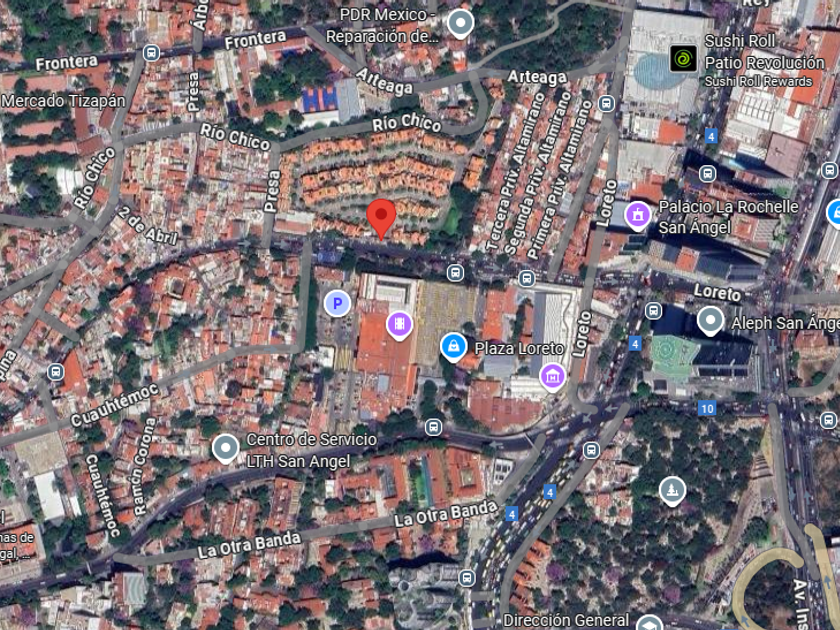Viewport: 840px width, 630px height.
Task: Open the Plaza Loreto shopping marker
Action: pos(453,347)
